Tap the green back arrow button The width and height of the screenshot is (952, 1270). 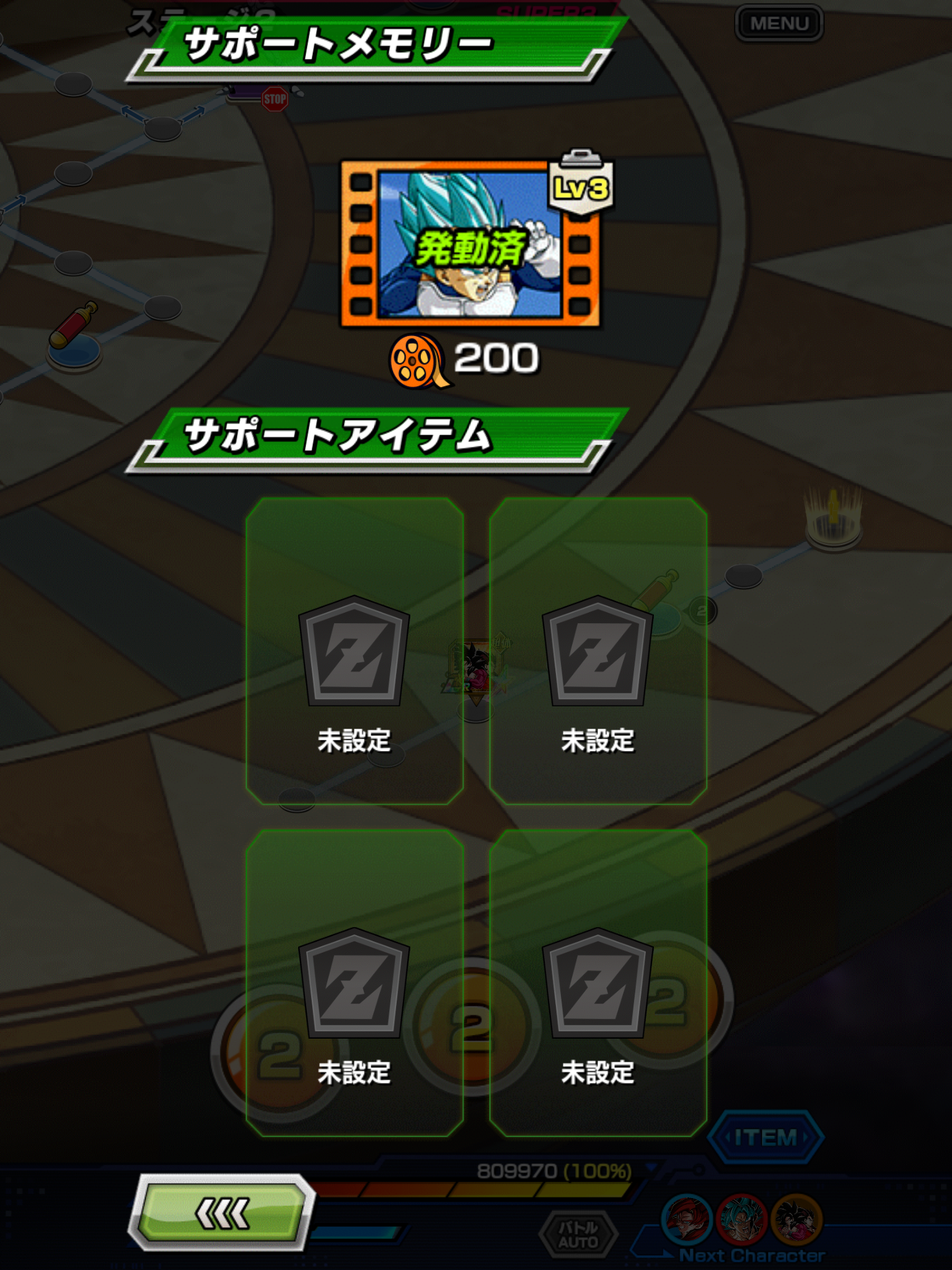coord(222,1212)
